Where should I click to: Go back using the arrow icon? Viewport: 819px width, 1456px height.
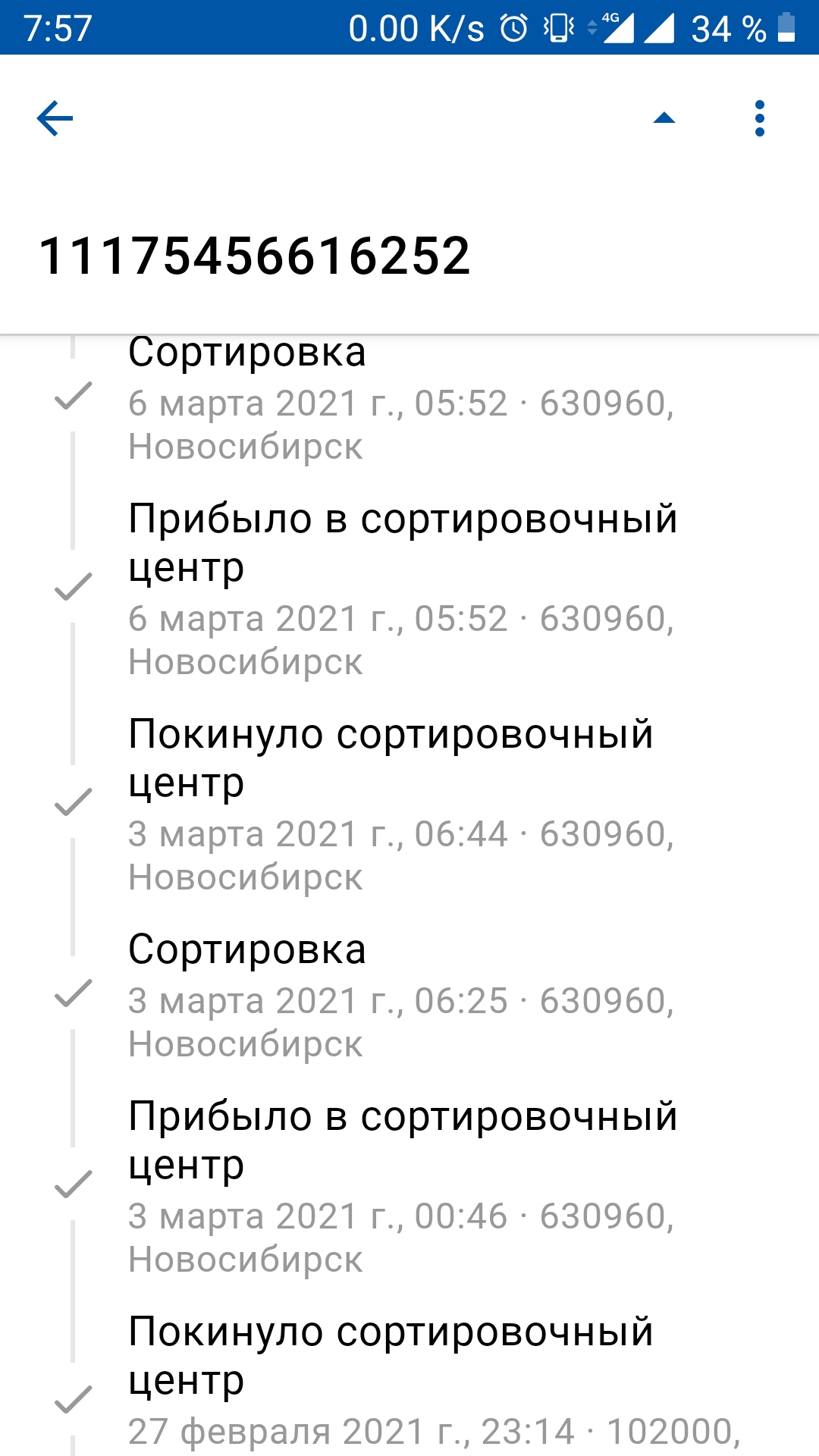click(x=55, y=118)
